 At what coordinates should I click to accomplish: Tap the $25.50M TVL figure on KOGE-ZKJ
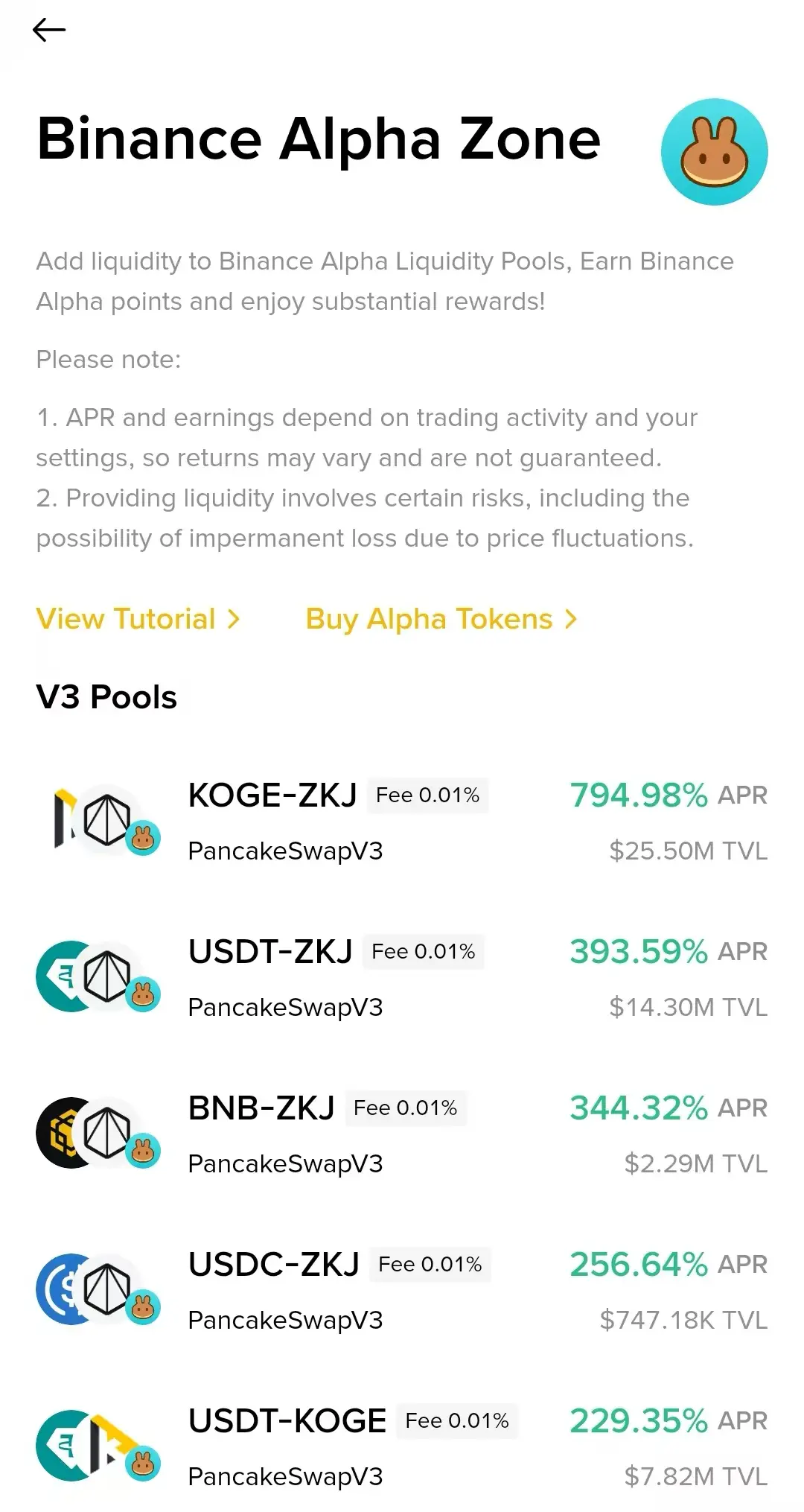(x=689, y=850)
